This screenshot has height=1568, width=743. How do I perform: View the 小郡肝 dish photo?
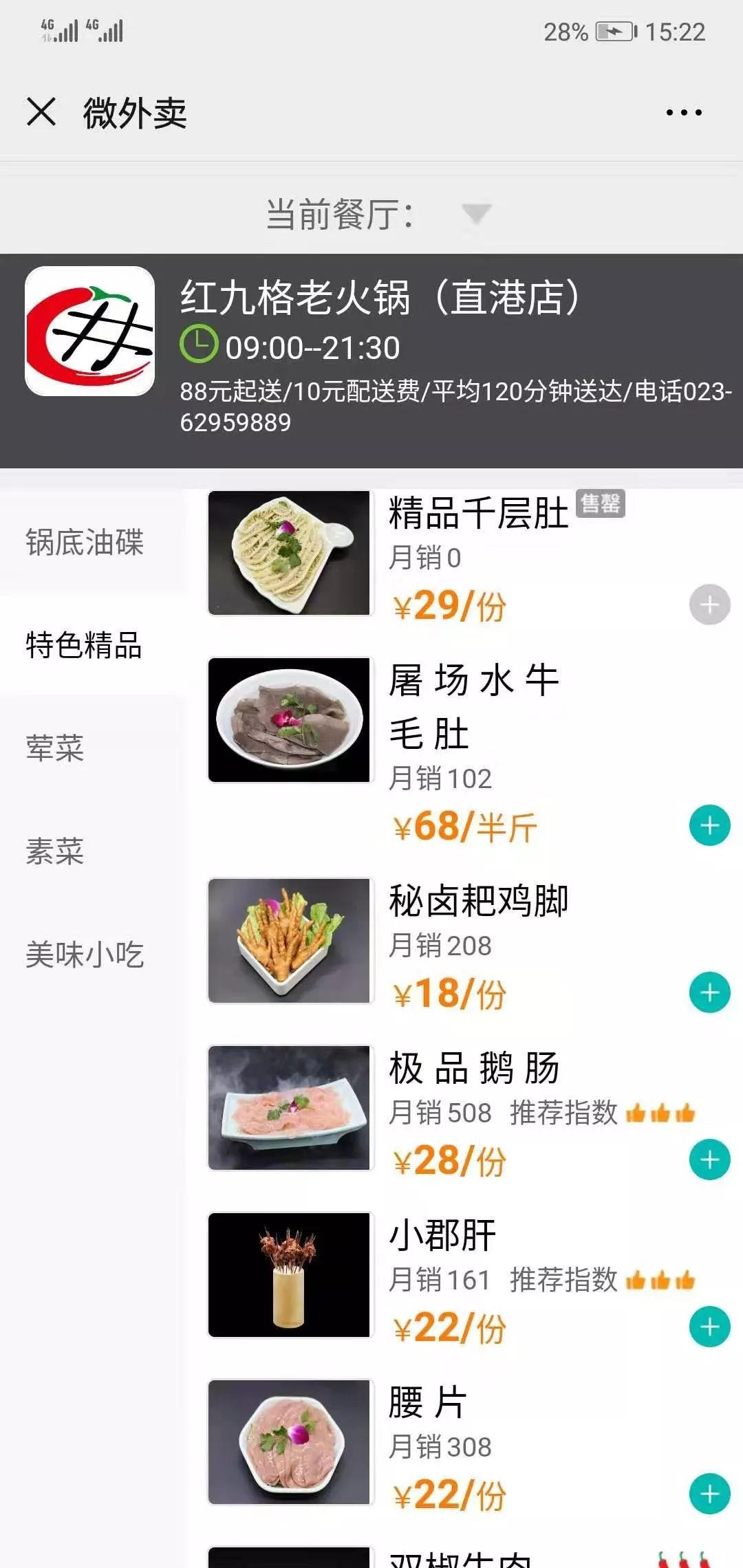[290, 1275]
